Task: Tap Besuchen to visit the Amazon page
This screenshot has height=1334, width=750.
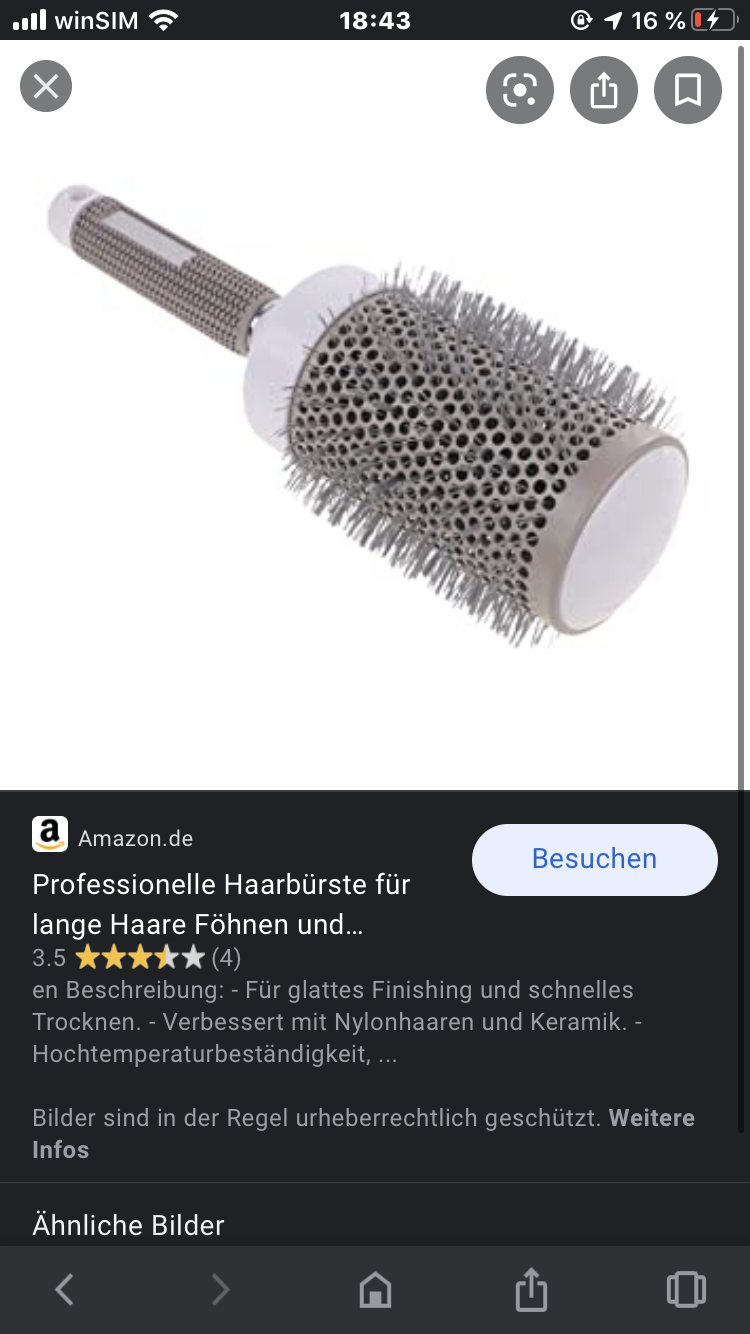Action: point(594,859)
